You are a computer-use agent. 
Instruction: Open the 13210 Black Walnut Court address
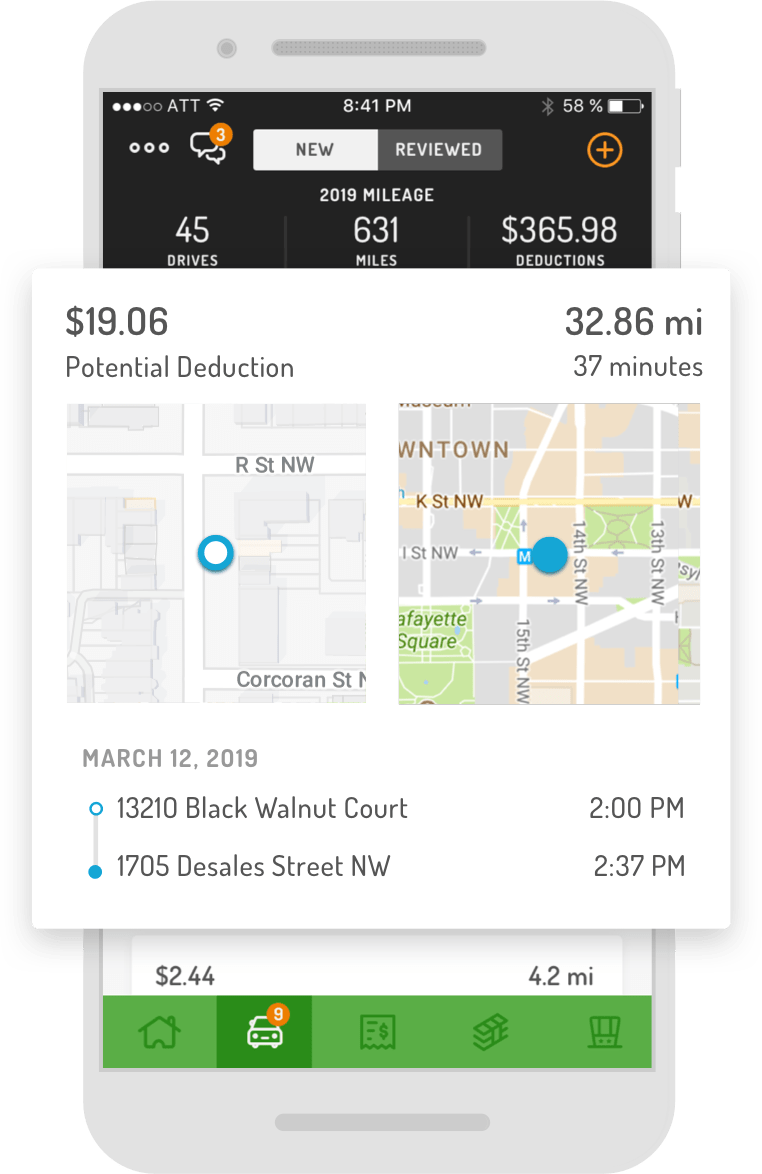pyautogui.click(x=261, y=808)
